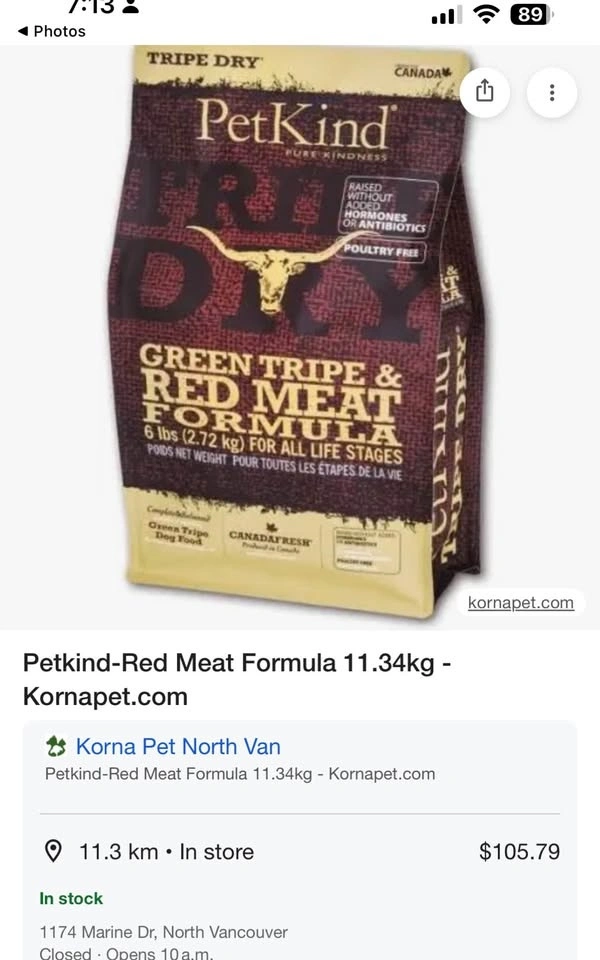Return to the Photos app
This screenshot has height=960, width=600.
tap(51, 31)
